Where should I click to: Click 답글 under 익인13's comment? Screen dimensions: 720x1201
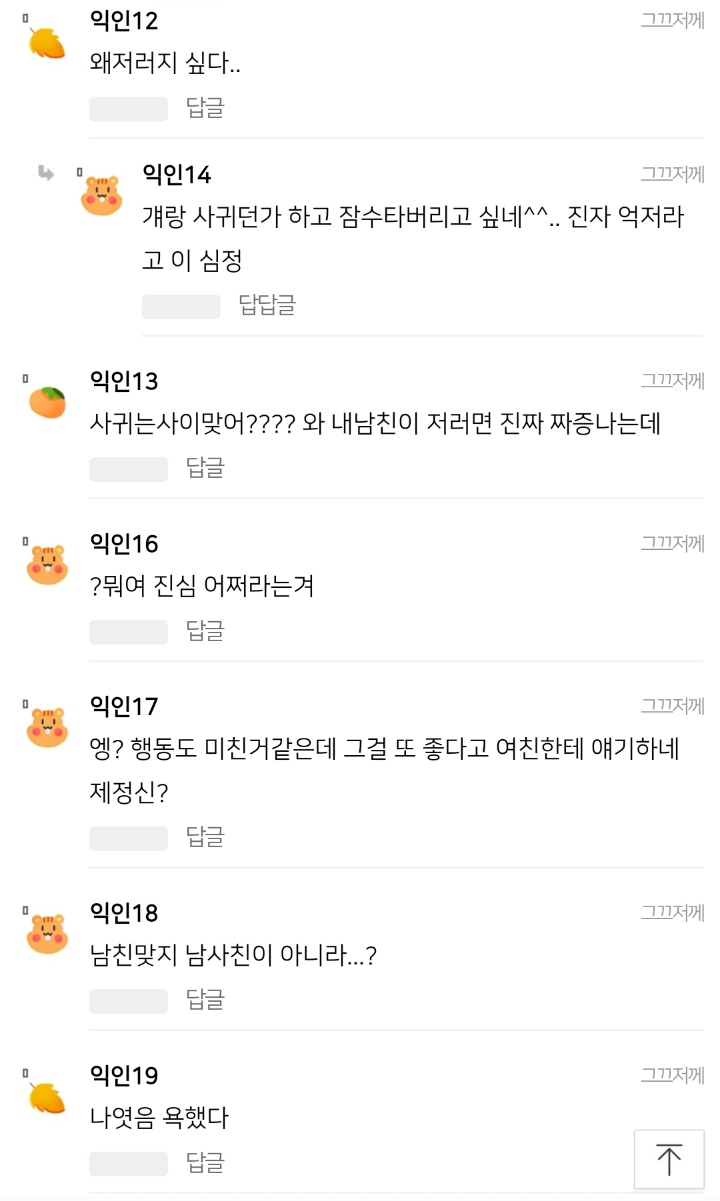[202, 468]
